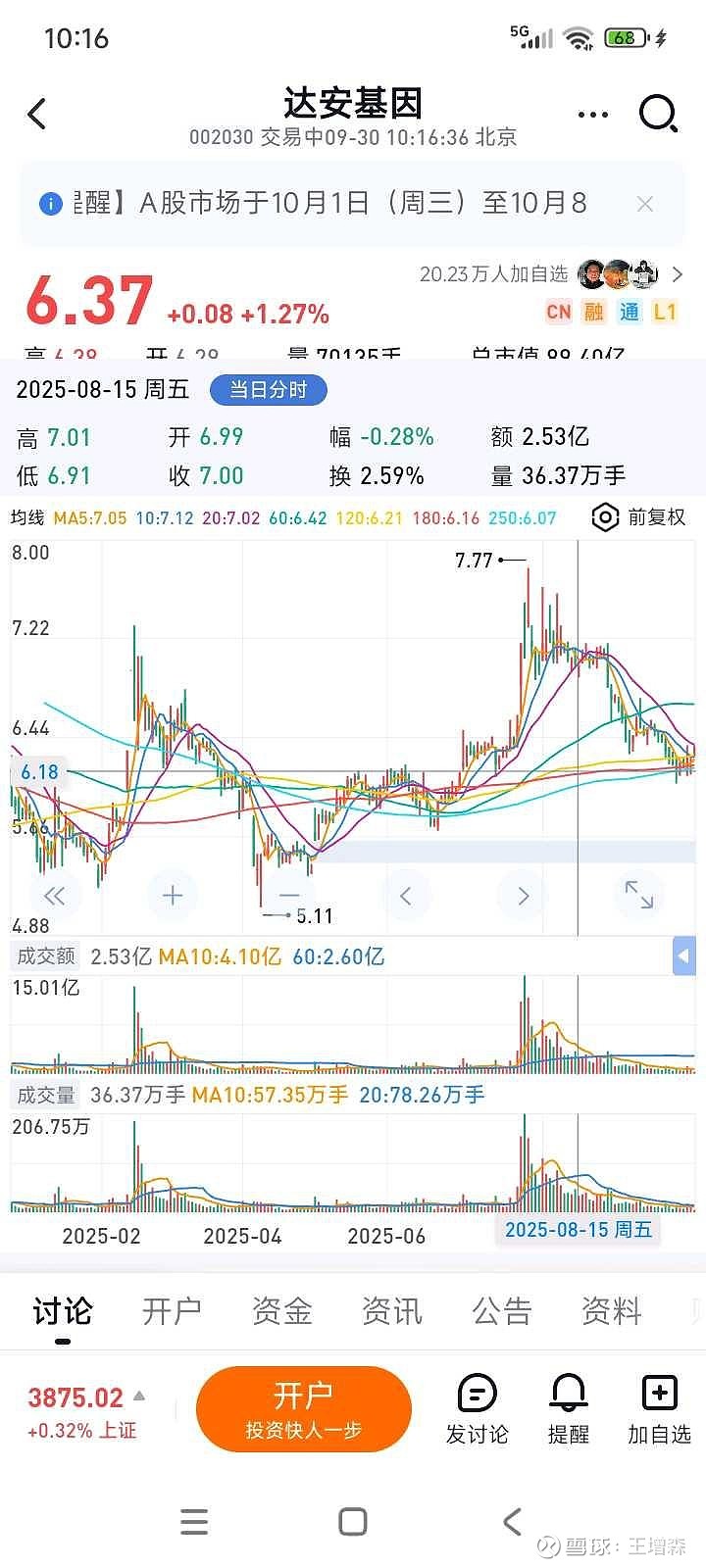Open the three-dot overflow menu
706x1568 pixels.
click(x=592, y=115)
